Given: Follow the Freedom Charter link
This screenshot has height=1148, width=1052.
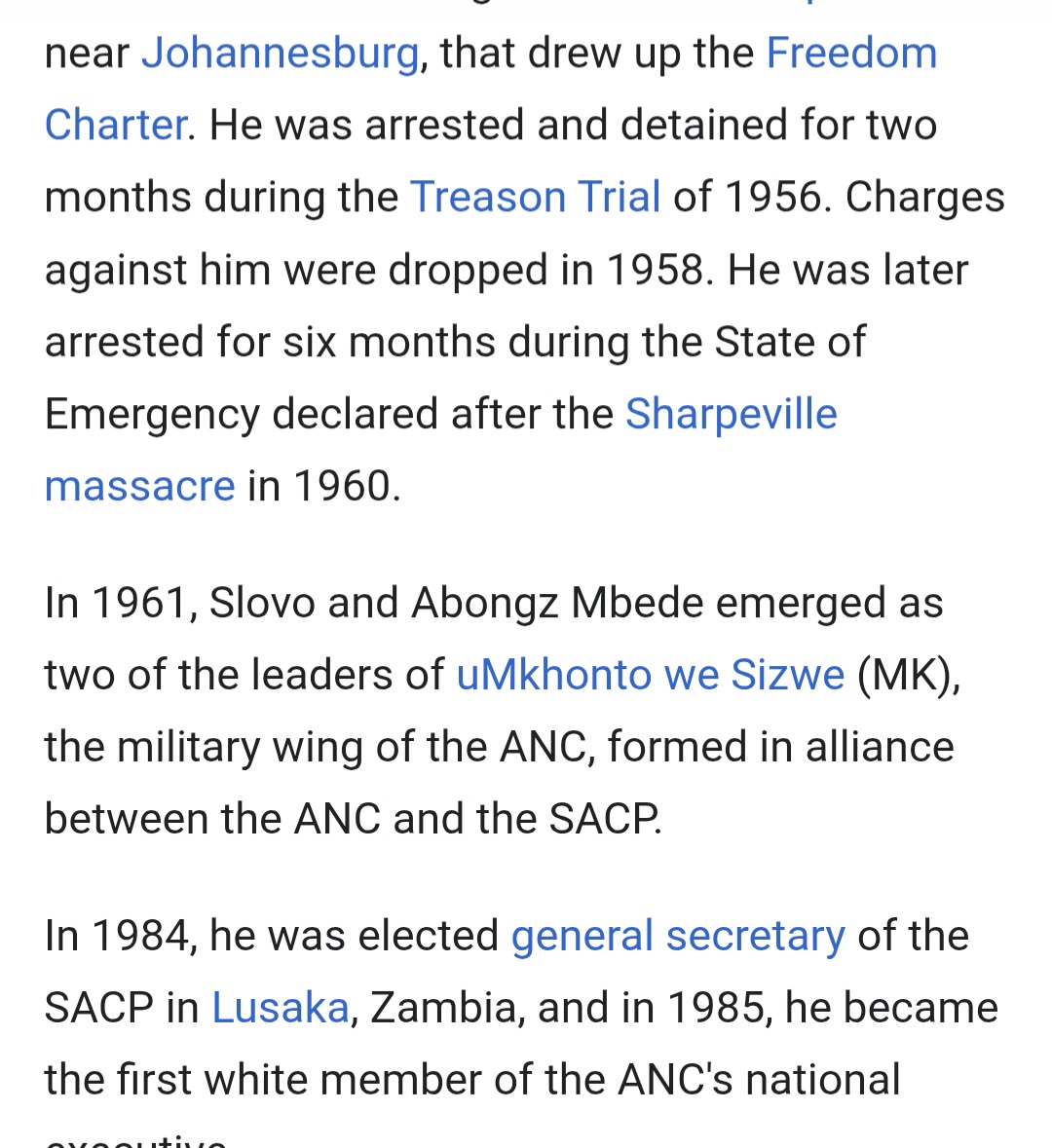Looking at the screenshot, I should point(851,54).
